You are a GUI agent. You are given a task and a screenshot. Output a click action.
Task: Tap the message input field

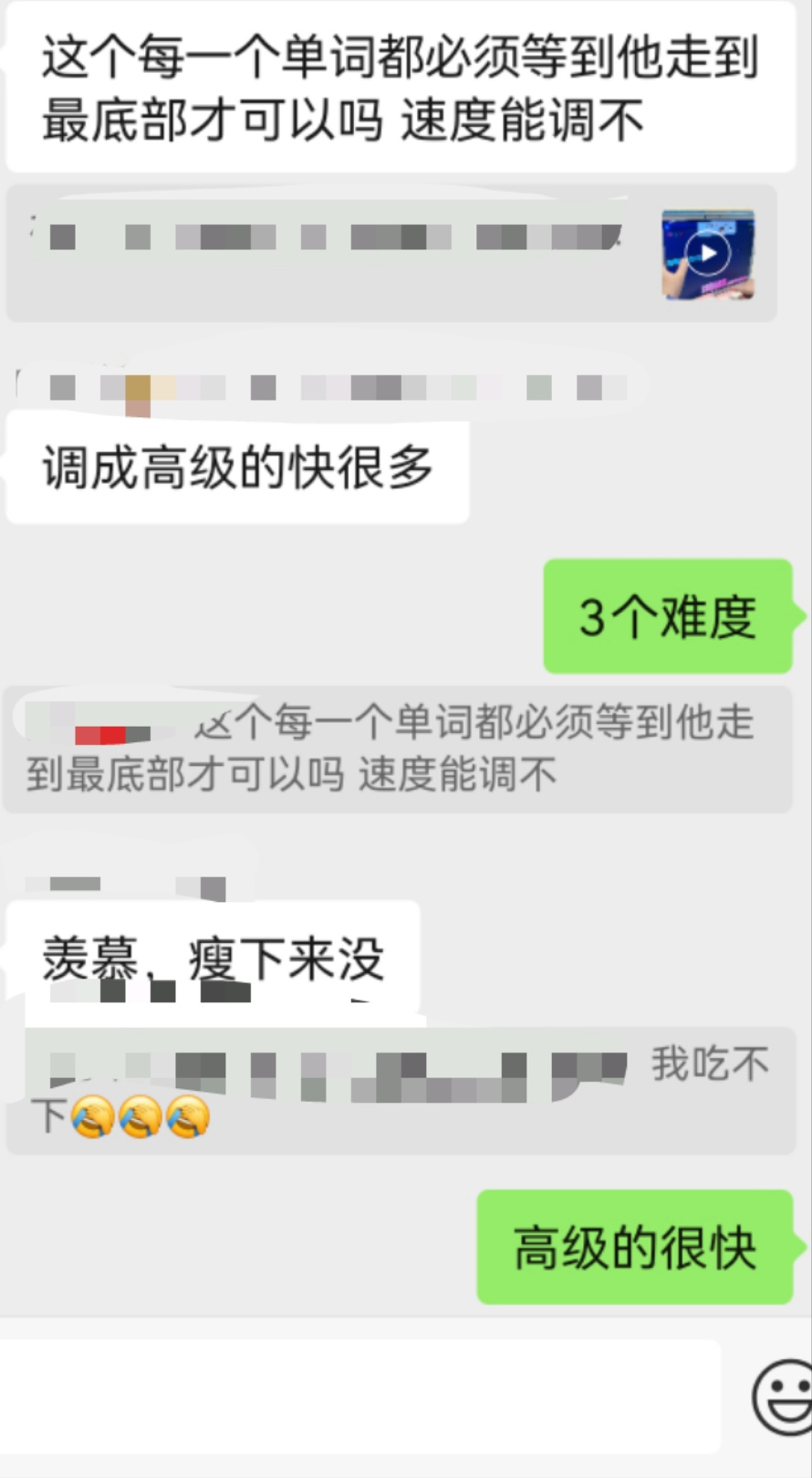[x=360, y=1397]
